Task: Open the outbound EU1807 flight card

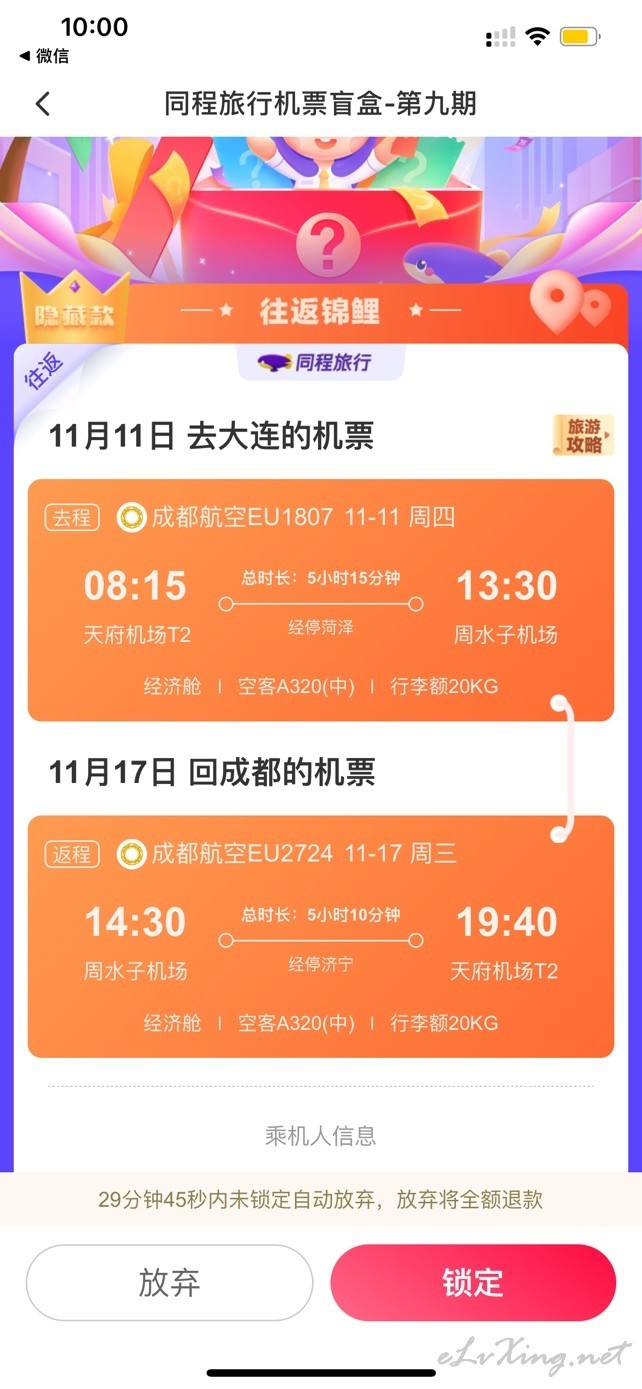Action: click(x=320, y=600)
